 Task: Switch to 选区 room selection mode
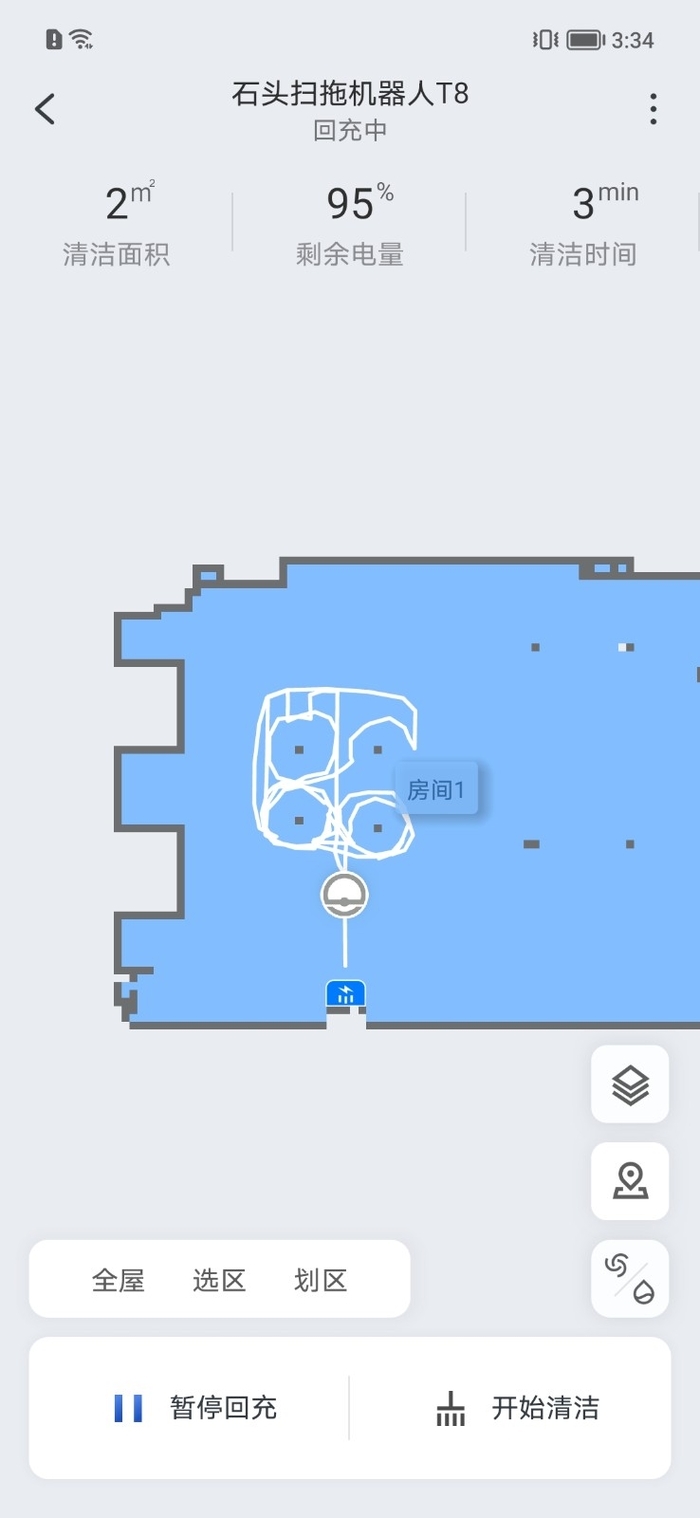(219, 1280)
